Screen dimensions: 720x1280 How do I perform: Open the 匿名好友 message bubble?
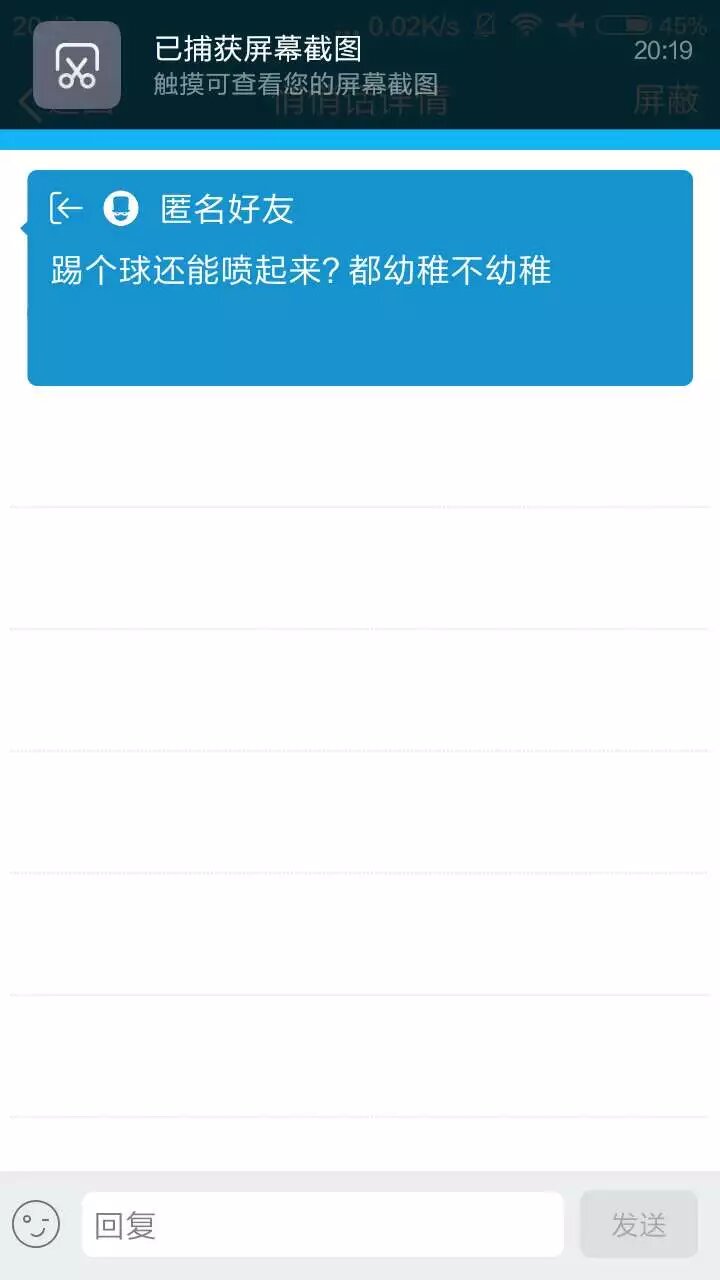click(360, 278)
